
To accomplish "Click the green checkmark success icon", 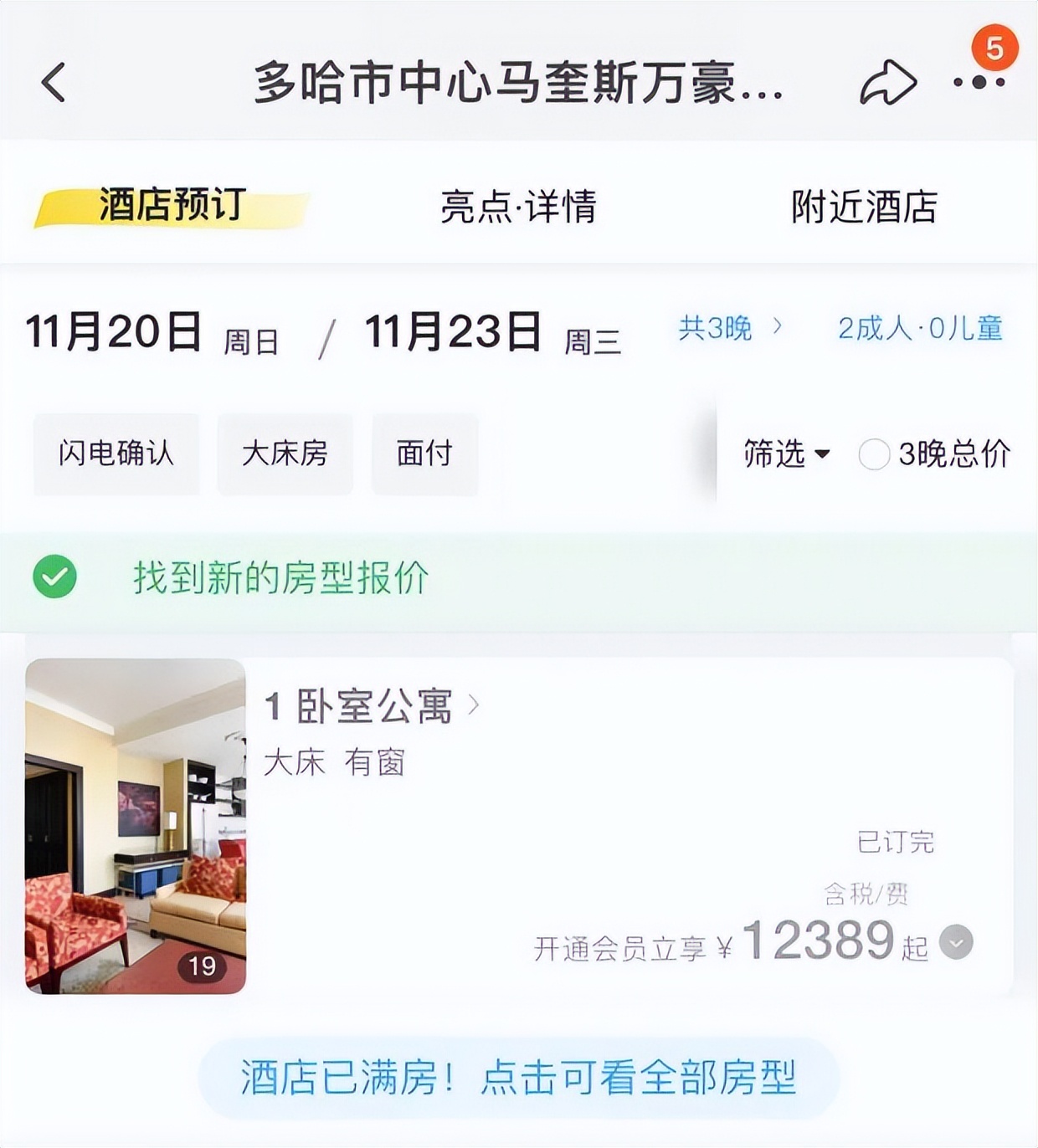I will (53, 577).
